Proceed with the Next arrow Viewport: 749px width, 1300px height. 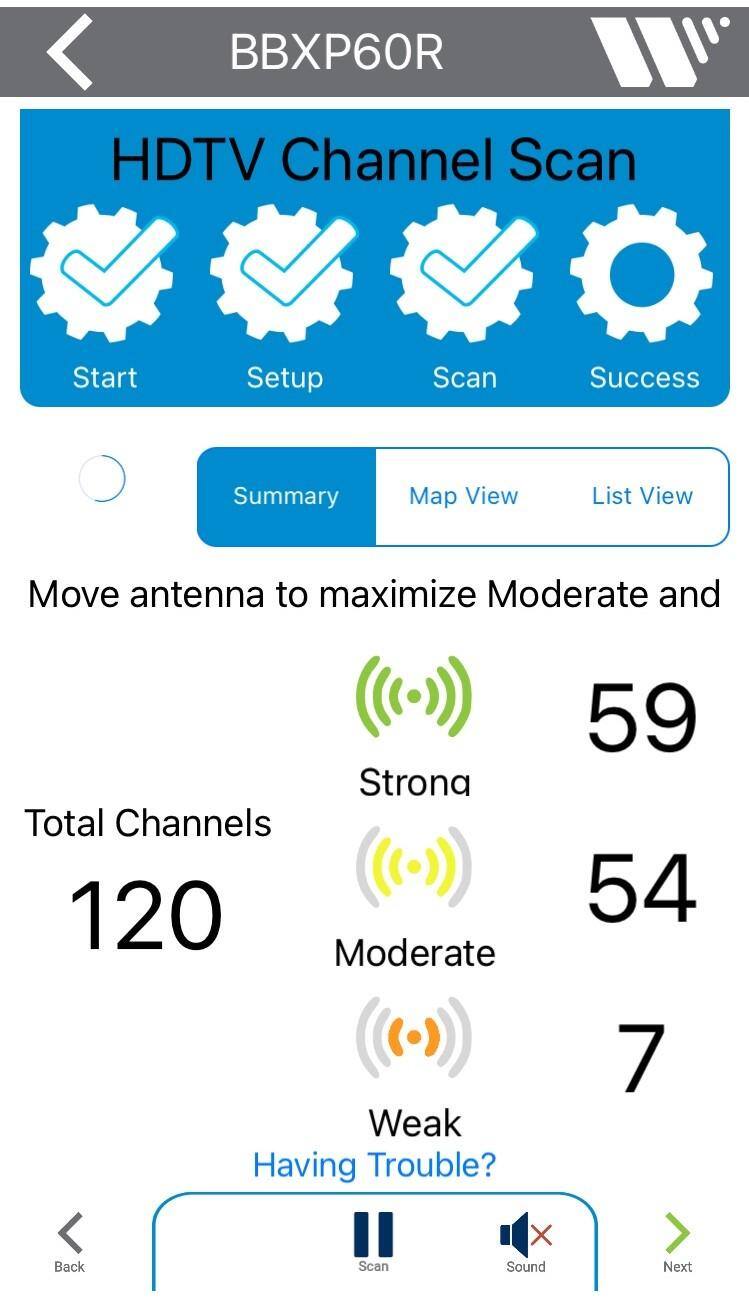pyautogui.click(x=677, y=1242)
